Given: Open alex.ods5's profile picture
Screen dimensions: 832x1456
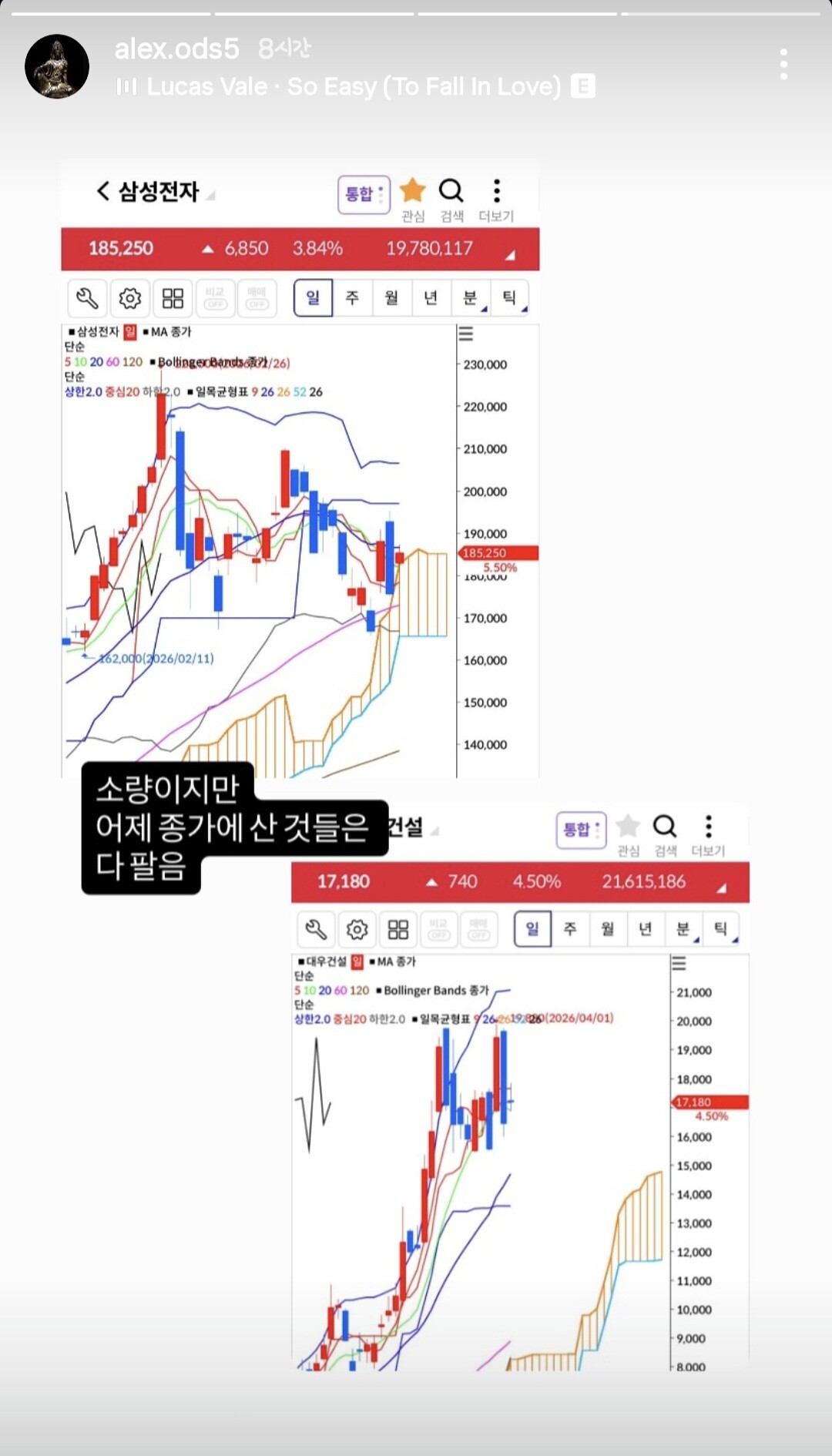Looking at the screenshot, I should click(x=57, y=66).
